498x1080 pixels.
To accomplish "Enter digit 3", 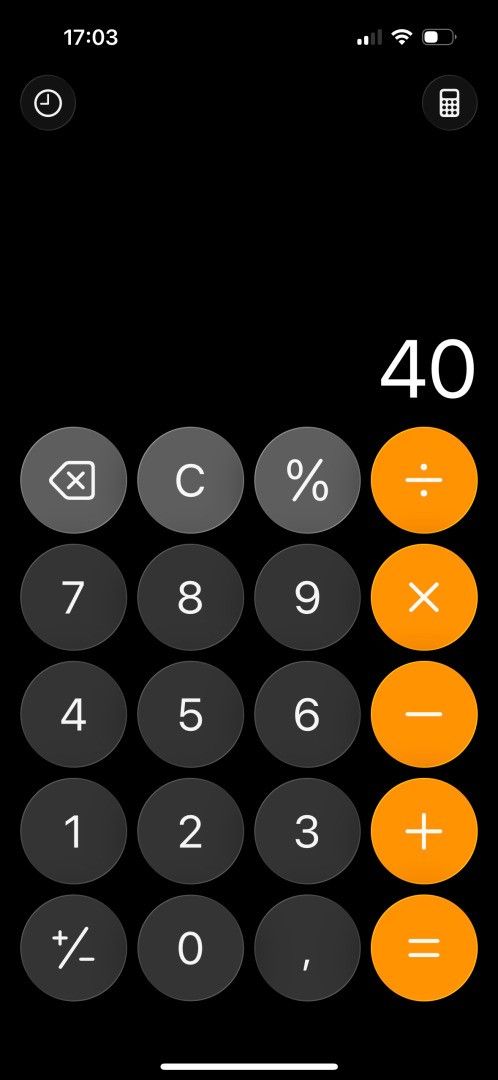I will coord(307,831).
